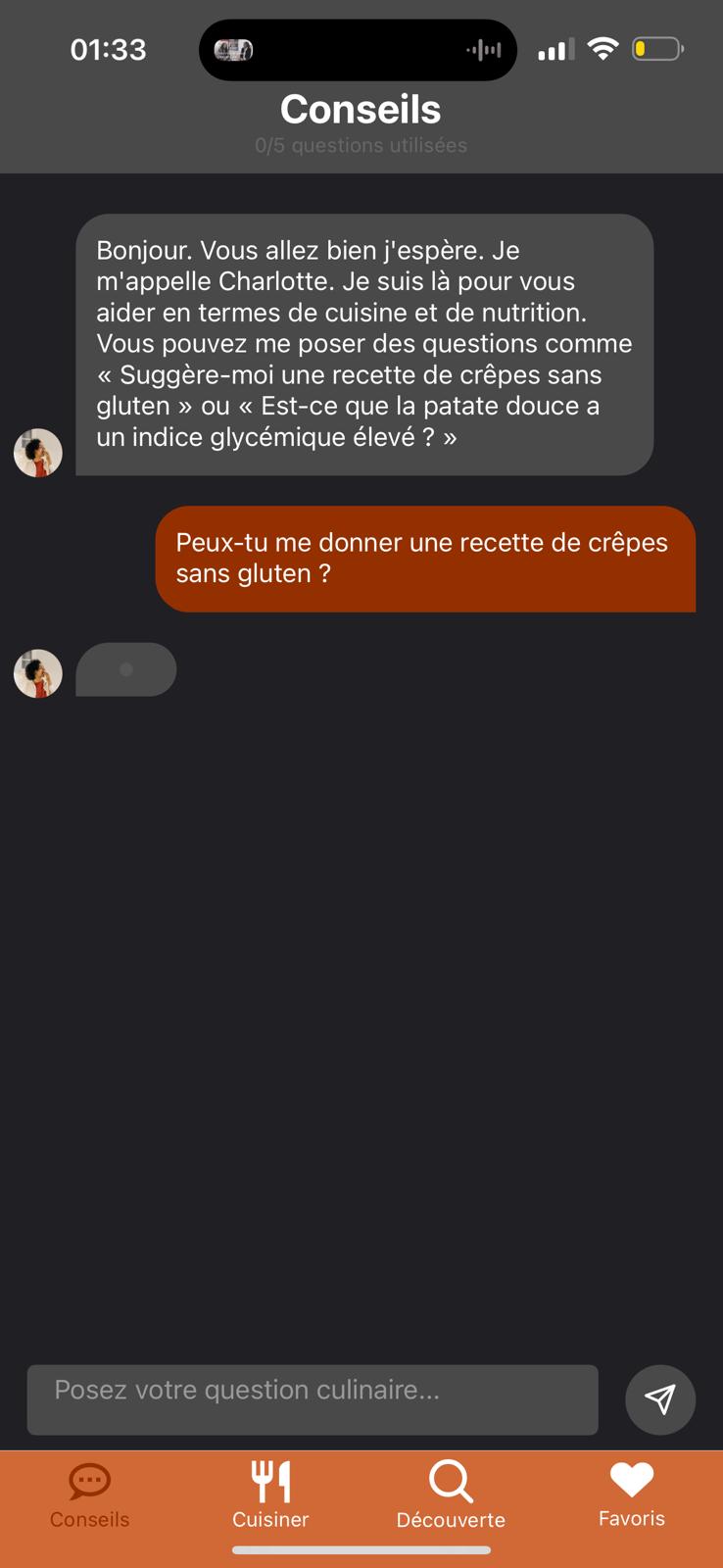Screen dimensions: 723x1568
Task: Open Découverte with the magnifier icon
Action: point(450,1483)
